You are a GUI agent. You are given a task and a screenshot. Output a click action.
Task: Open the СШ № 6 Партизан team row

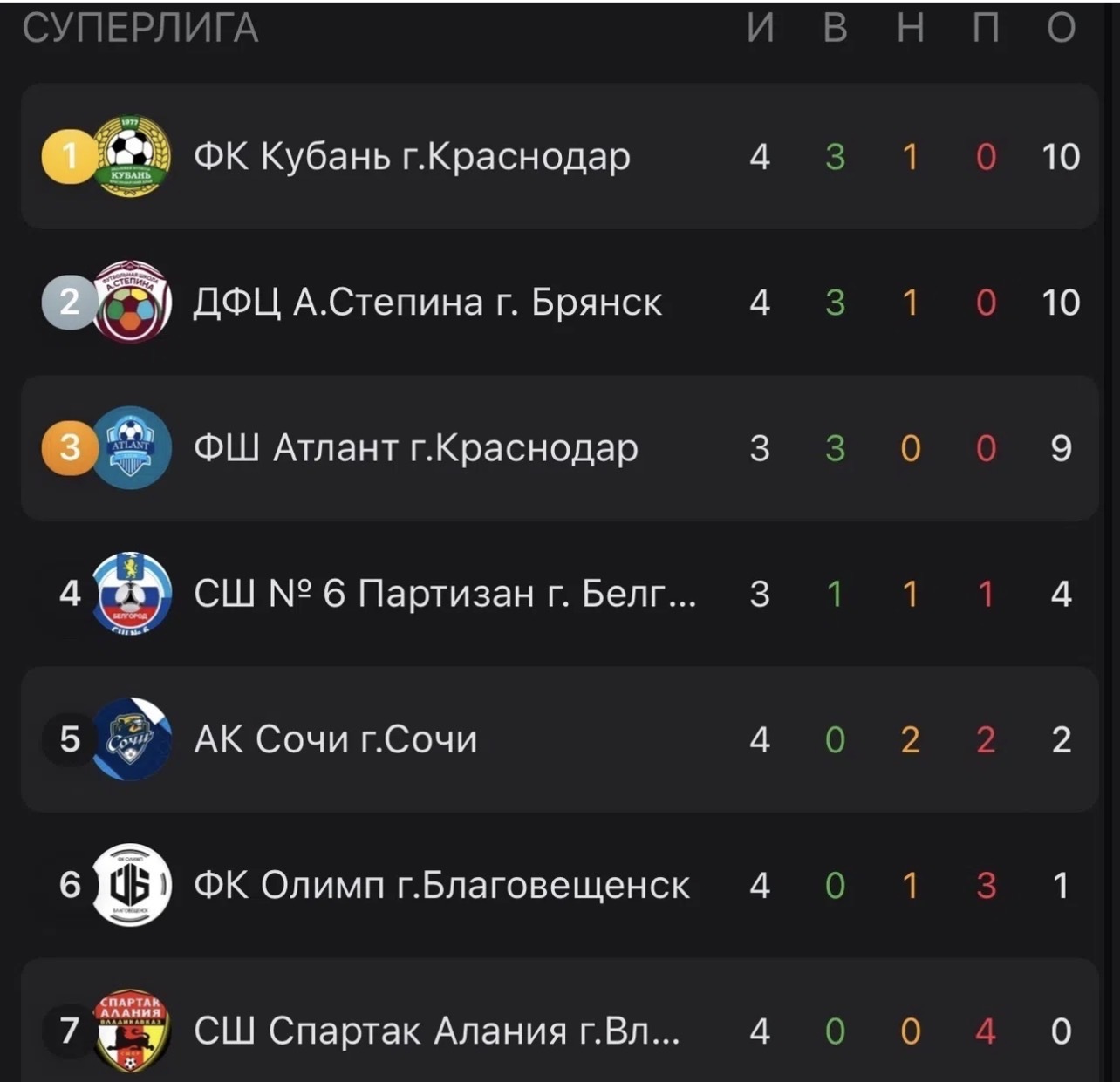point(559,594)
